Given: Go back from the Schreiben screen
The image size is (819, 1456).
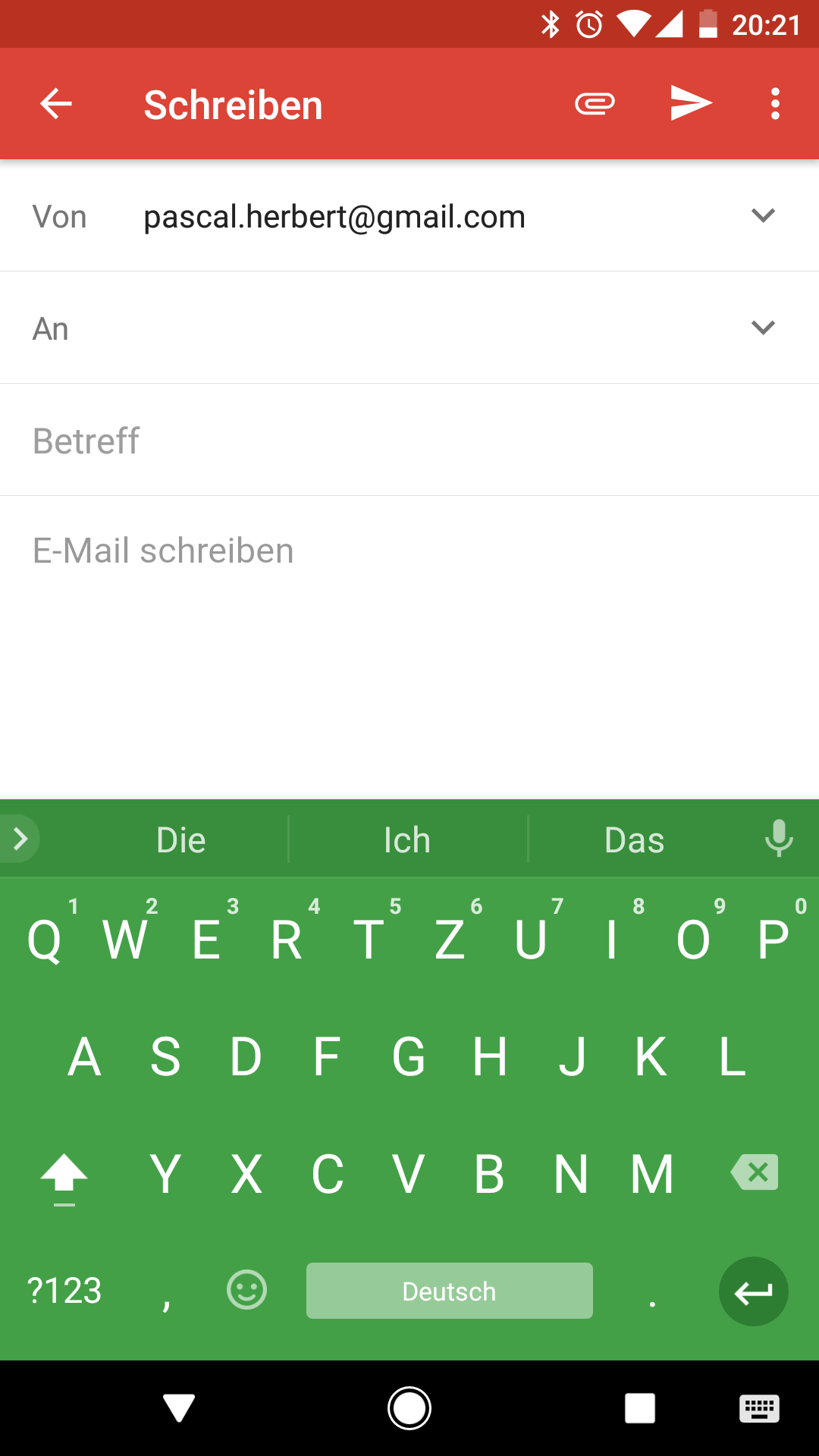Looking at the screenshot, I should coord(56,104).
